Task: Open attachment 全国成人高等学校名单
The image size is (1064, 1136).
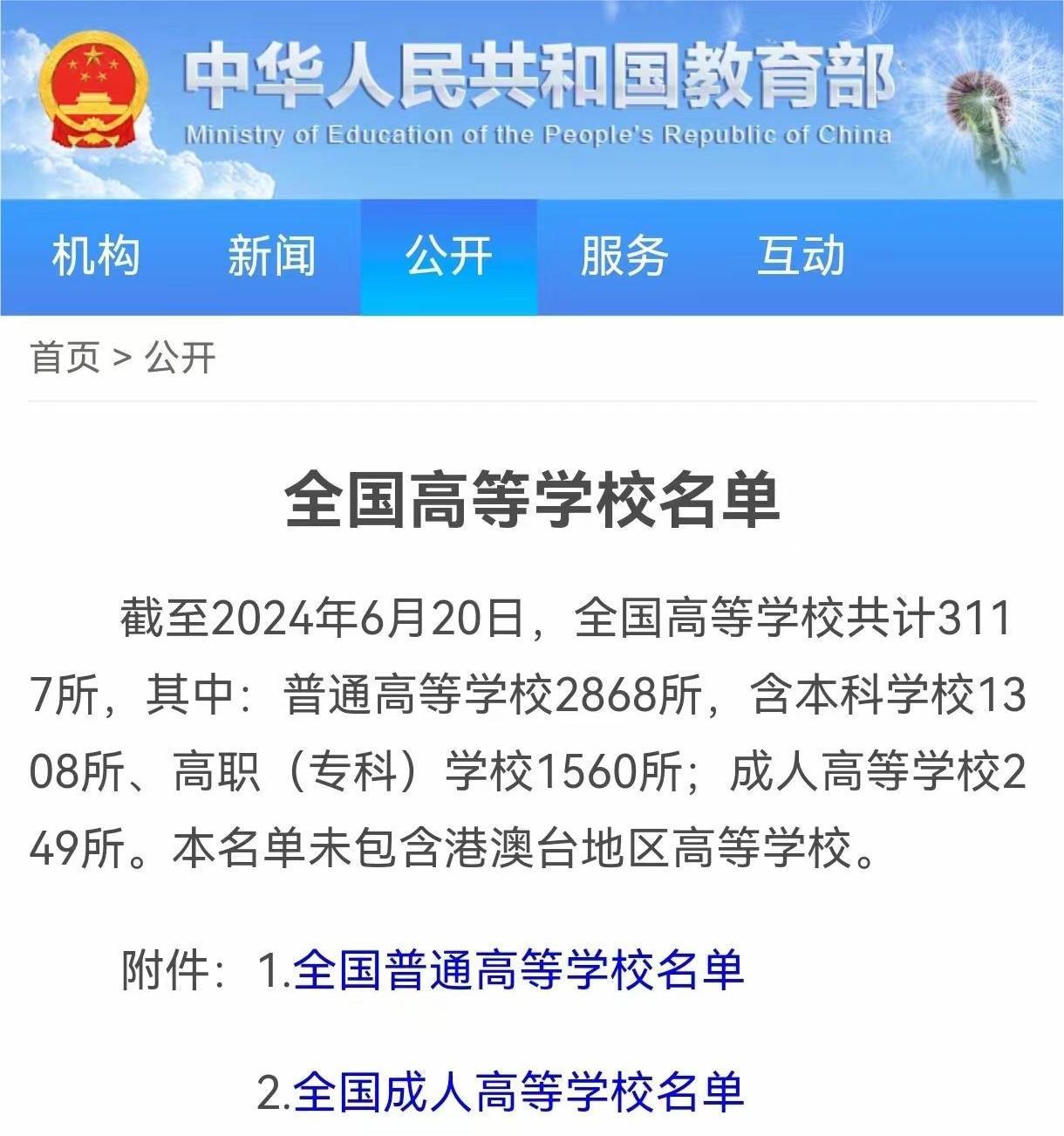Action: (x=518, y=1092)
